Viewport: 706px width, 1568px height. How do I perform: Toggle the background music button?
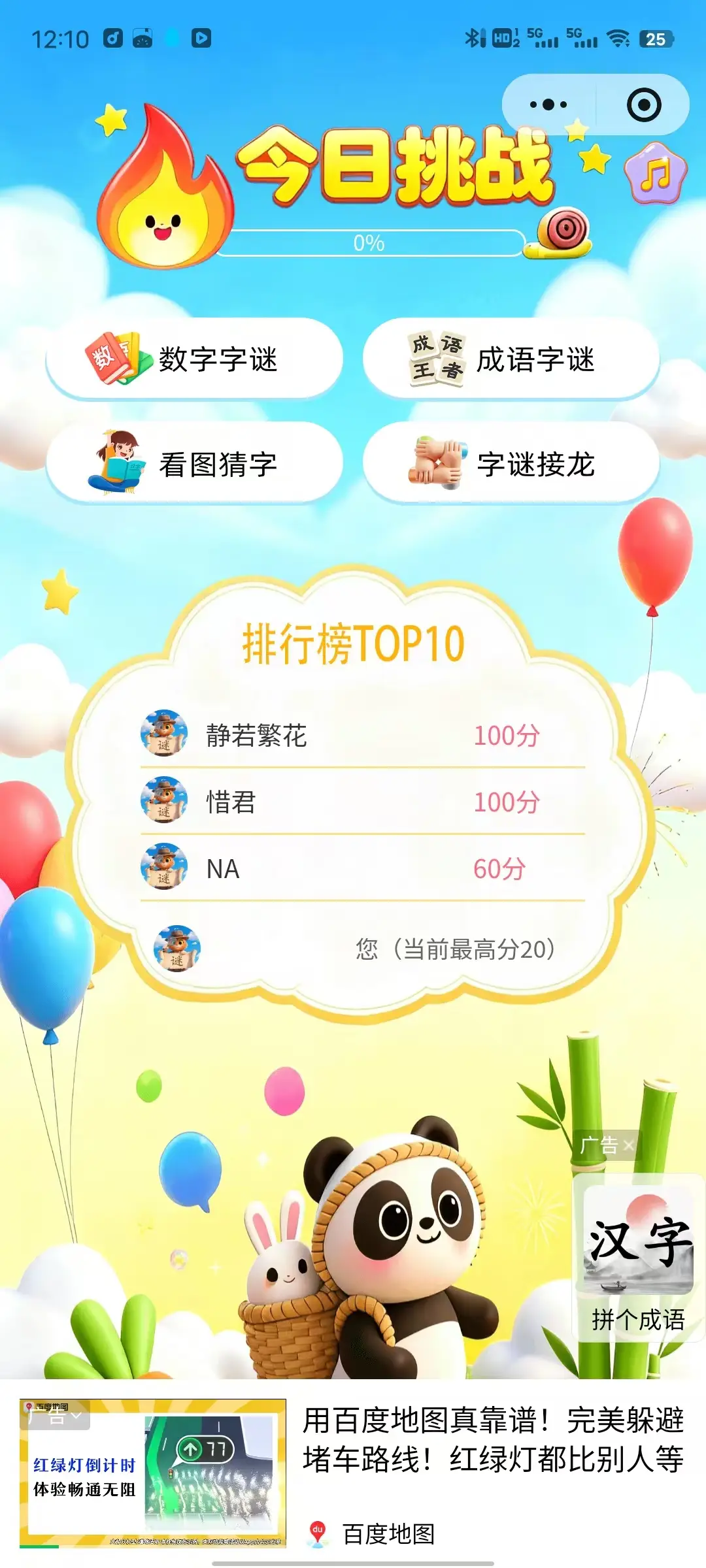[x=656, y=173]
